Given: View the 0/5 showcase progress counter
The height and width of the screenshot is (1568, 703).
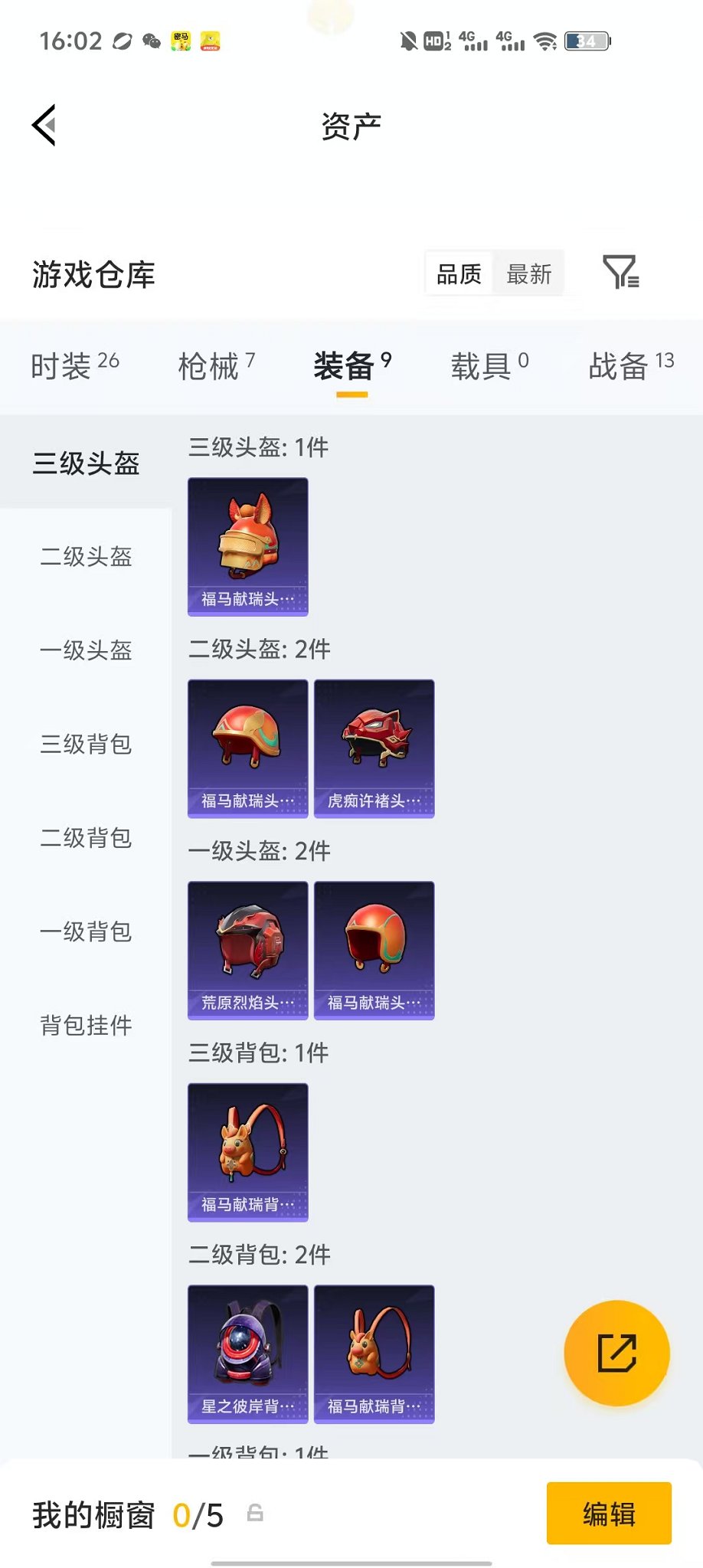Looking at the screenshot, I should tap(198, 1514).
